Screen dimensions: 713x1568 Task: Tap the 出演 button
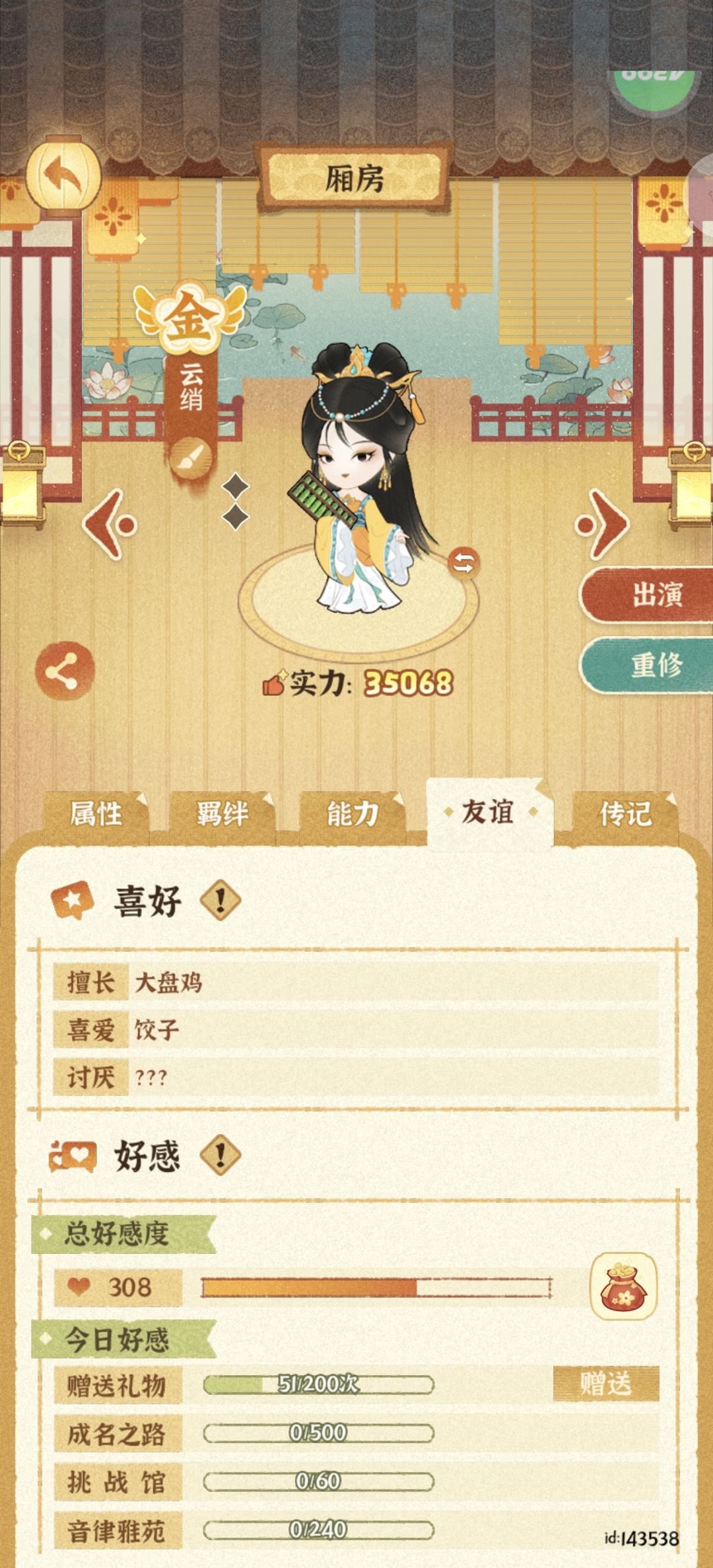coord(648,594)
